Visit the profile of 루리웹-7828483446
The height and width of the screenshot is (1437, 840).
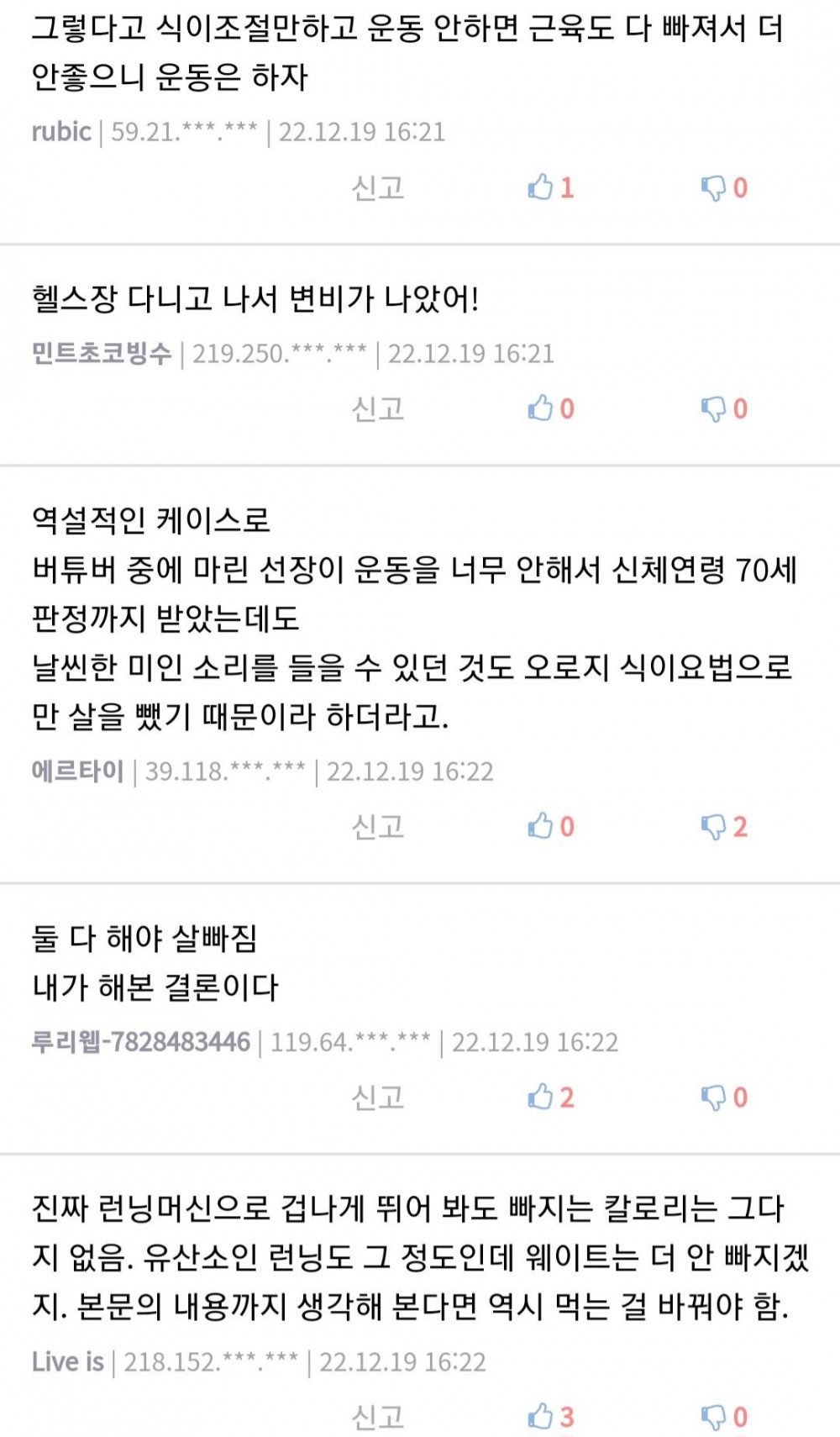pos(141,1042)
